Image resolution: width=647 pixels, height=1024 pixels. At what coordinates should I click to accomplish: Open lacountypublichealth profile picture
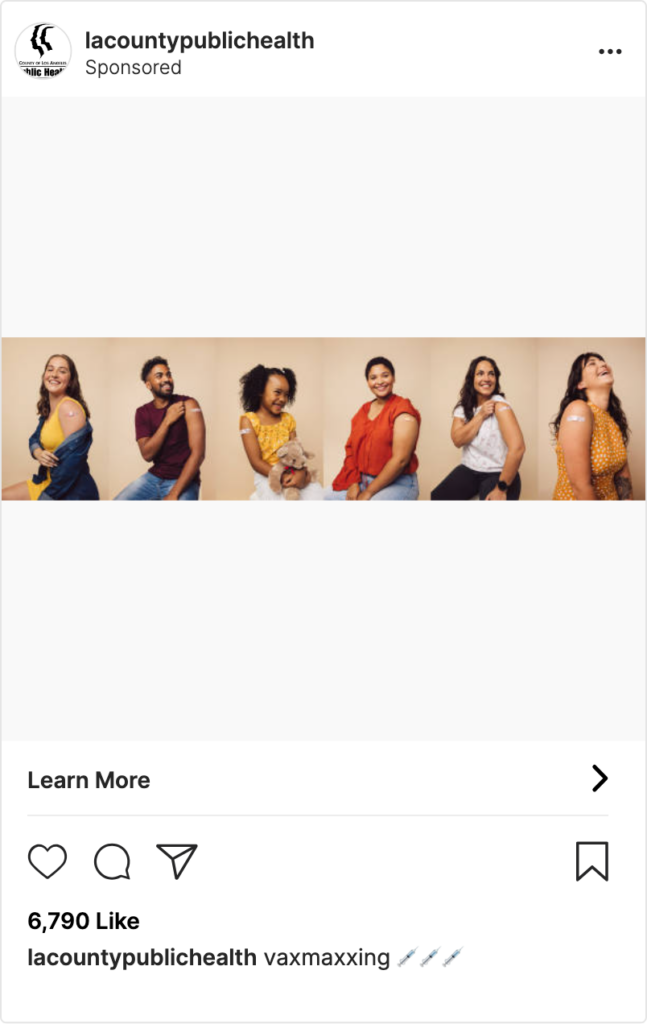tap(43, 52)
